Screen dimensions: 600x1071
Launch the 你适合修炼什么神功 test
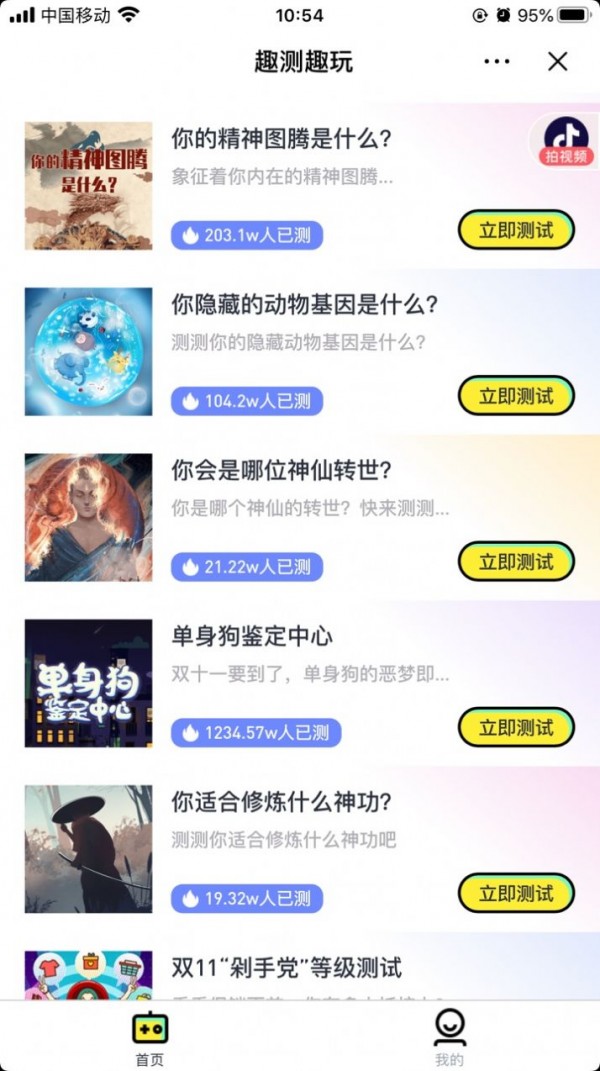coord(516,893)
